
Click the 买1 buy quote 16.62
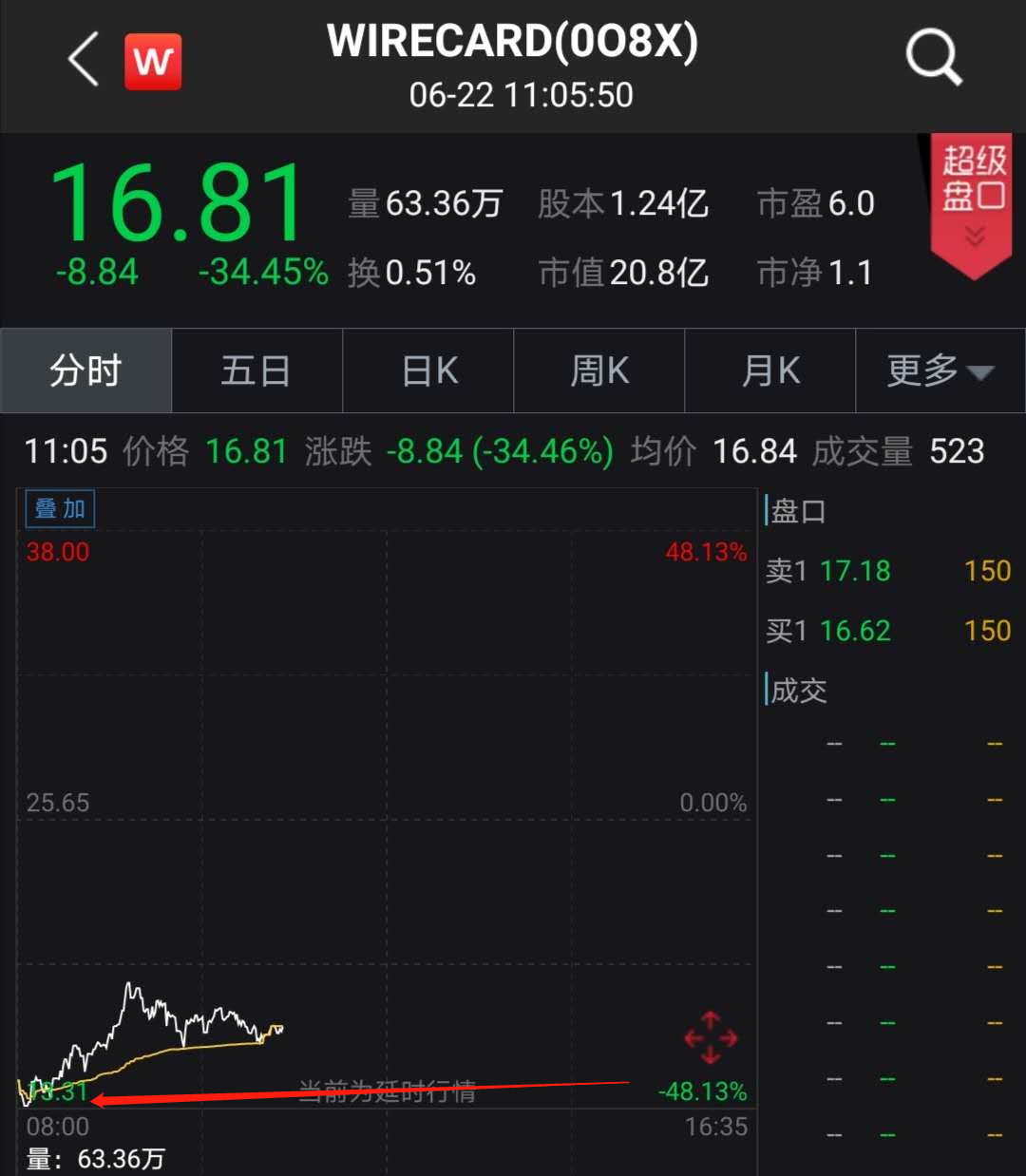853,630
